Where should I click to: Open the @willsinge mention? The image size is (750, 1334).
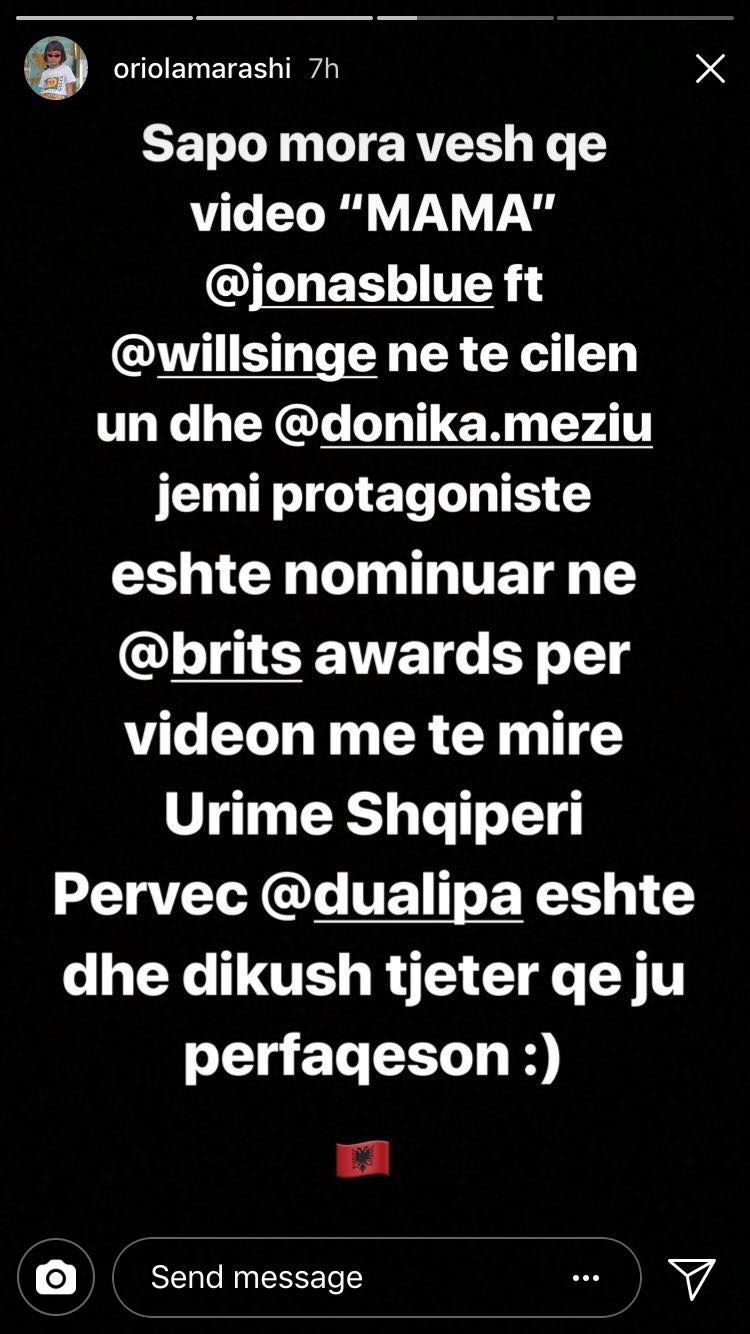244,354
